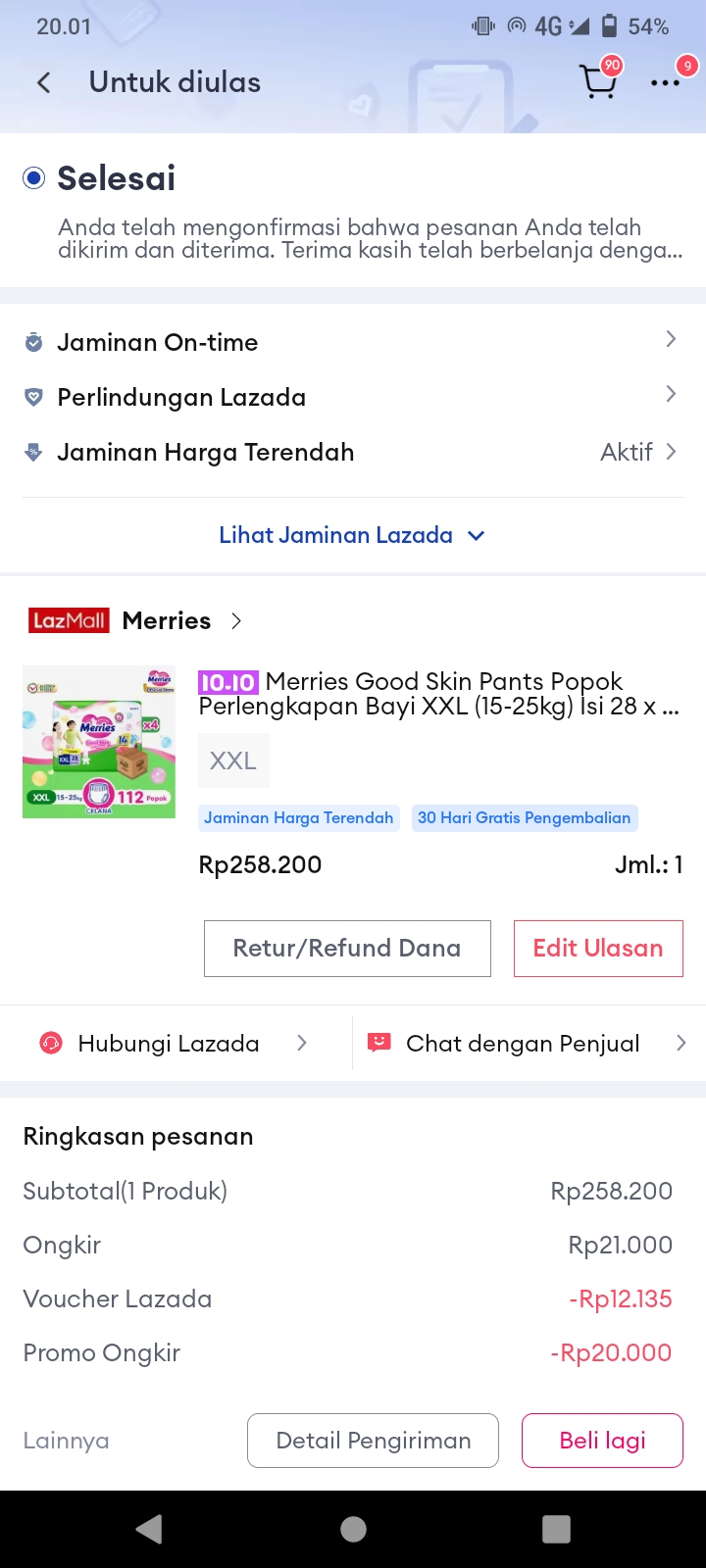This screenshot has width=706, height=1568.
Task: Open Jaminan On-time details
Action: point(353,342)
